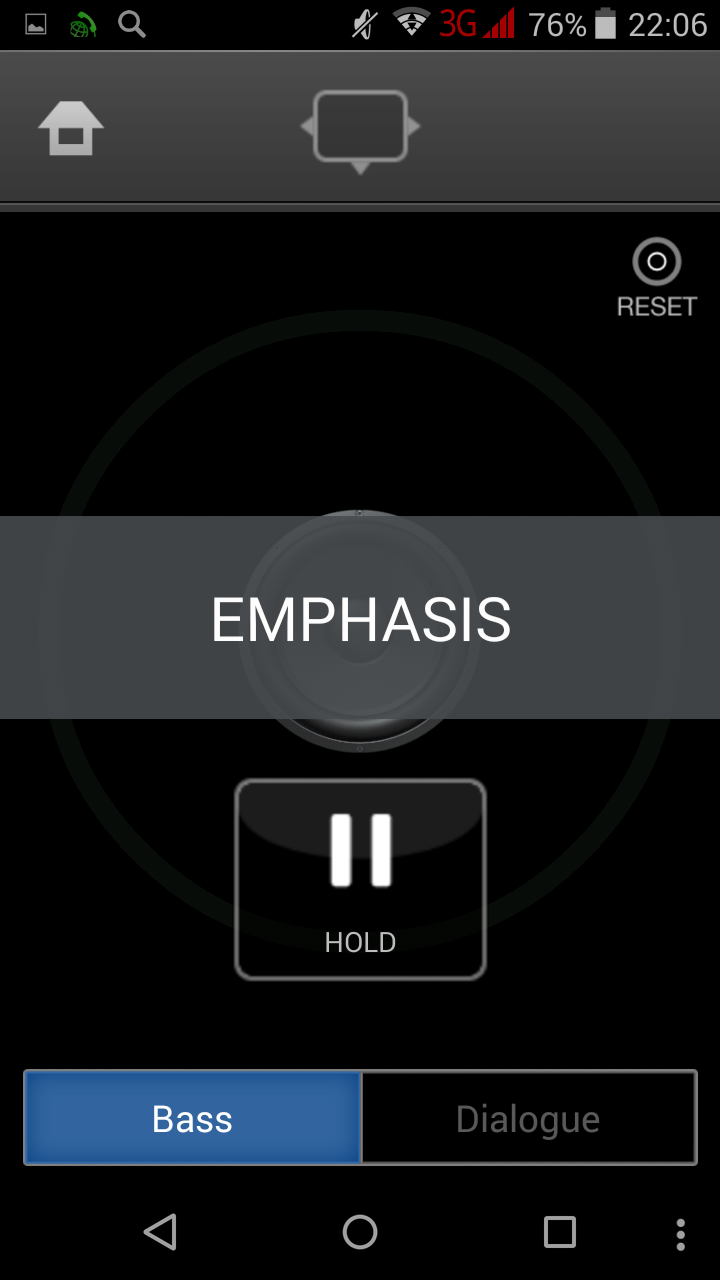720x1280 pixels.
Task: Open the system overflow menu dots
Action: (680, 1233)
